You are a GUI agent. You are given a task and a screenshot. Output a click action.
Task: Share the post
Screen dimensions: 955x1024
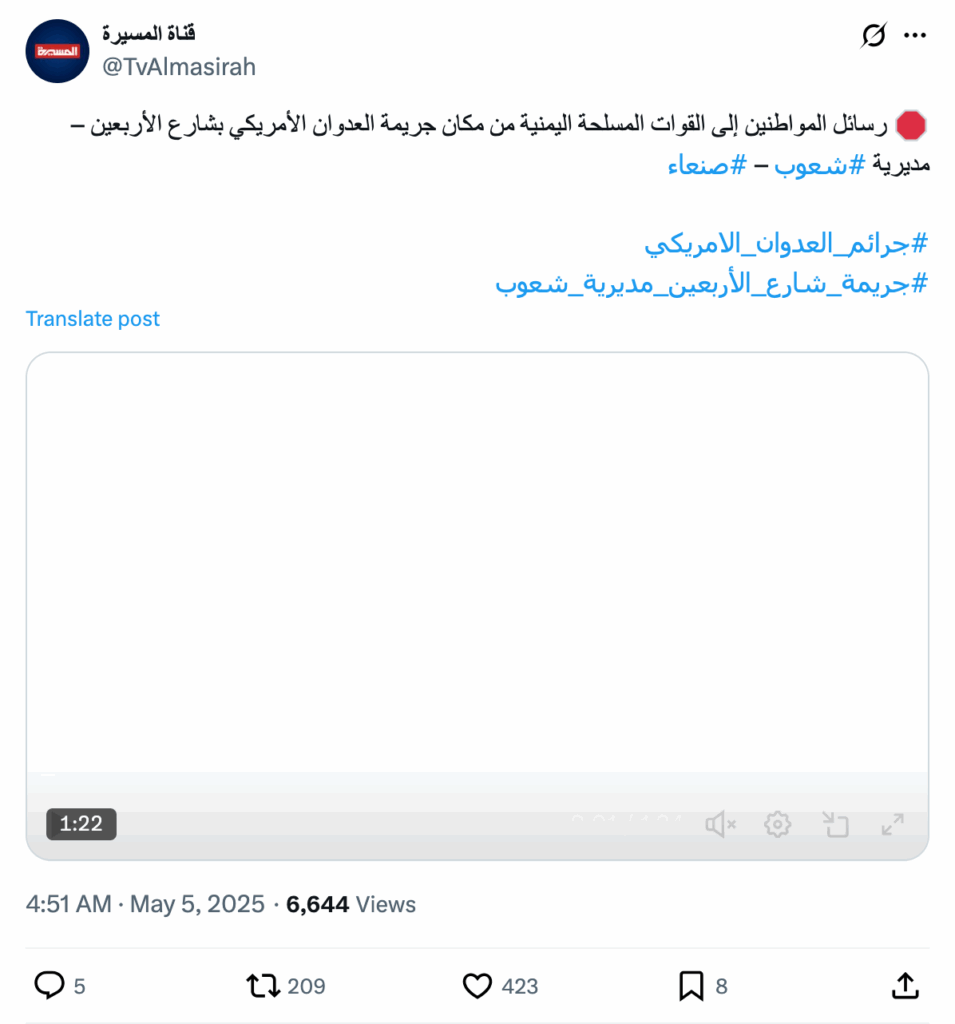coord(904,986)
